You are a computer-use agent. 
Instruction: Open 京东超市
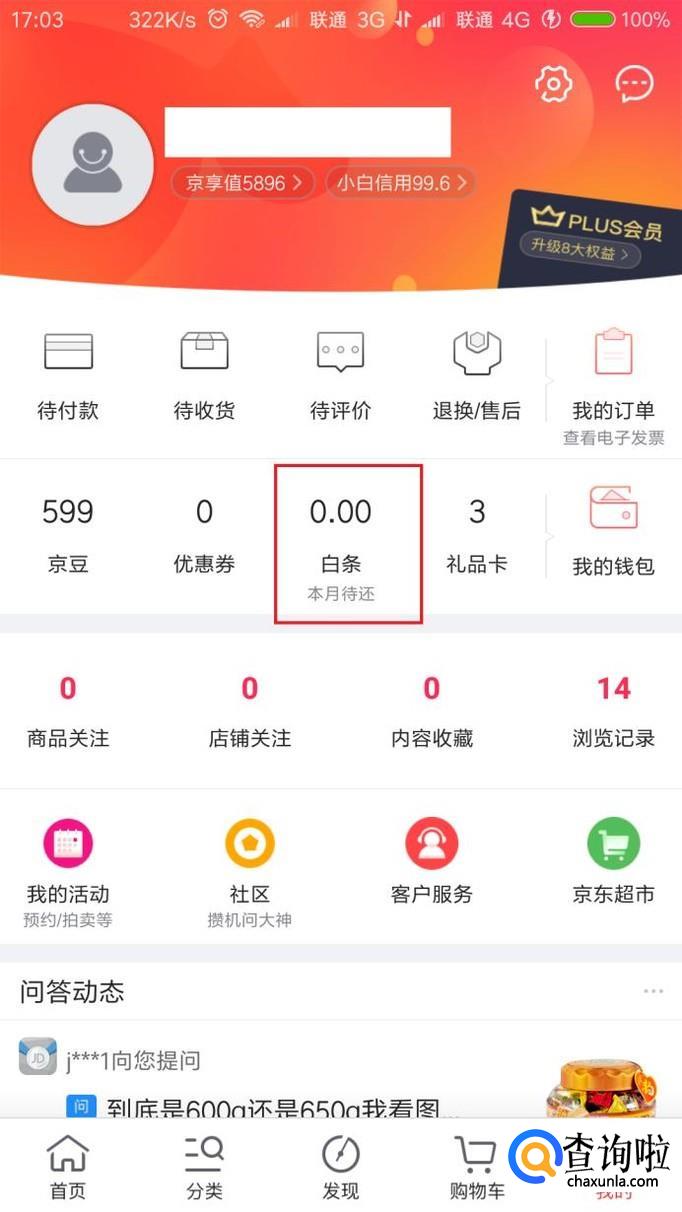point(613,864)
